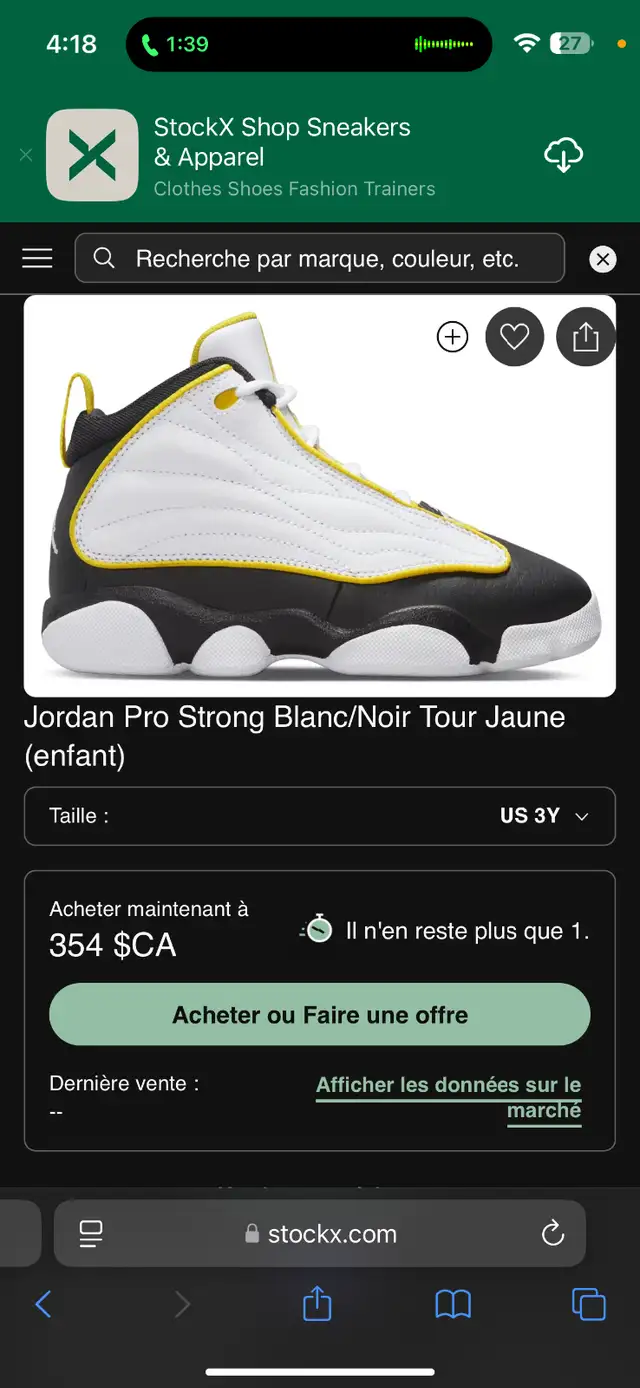The height and width of the screenshot is (1388, 640).
Task: Open Safari page settings icon in address bar
Action: [91, 1234]
